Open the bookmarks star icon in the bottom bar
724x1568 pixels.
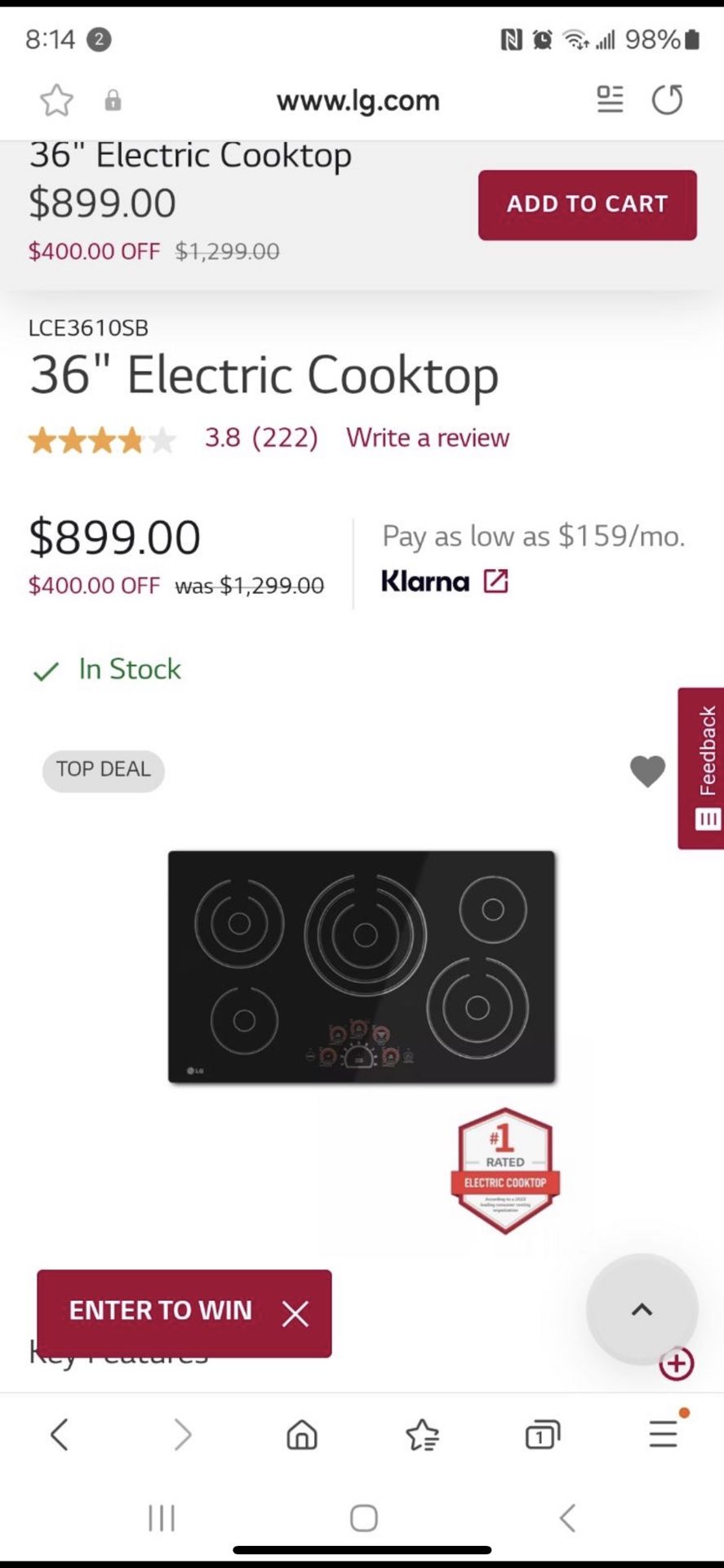[421, 1435]
